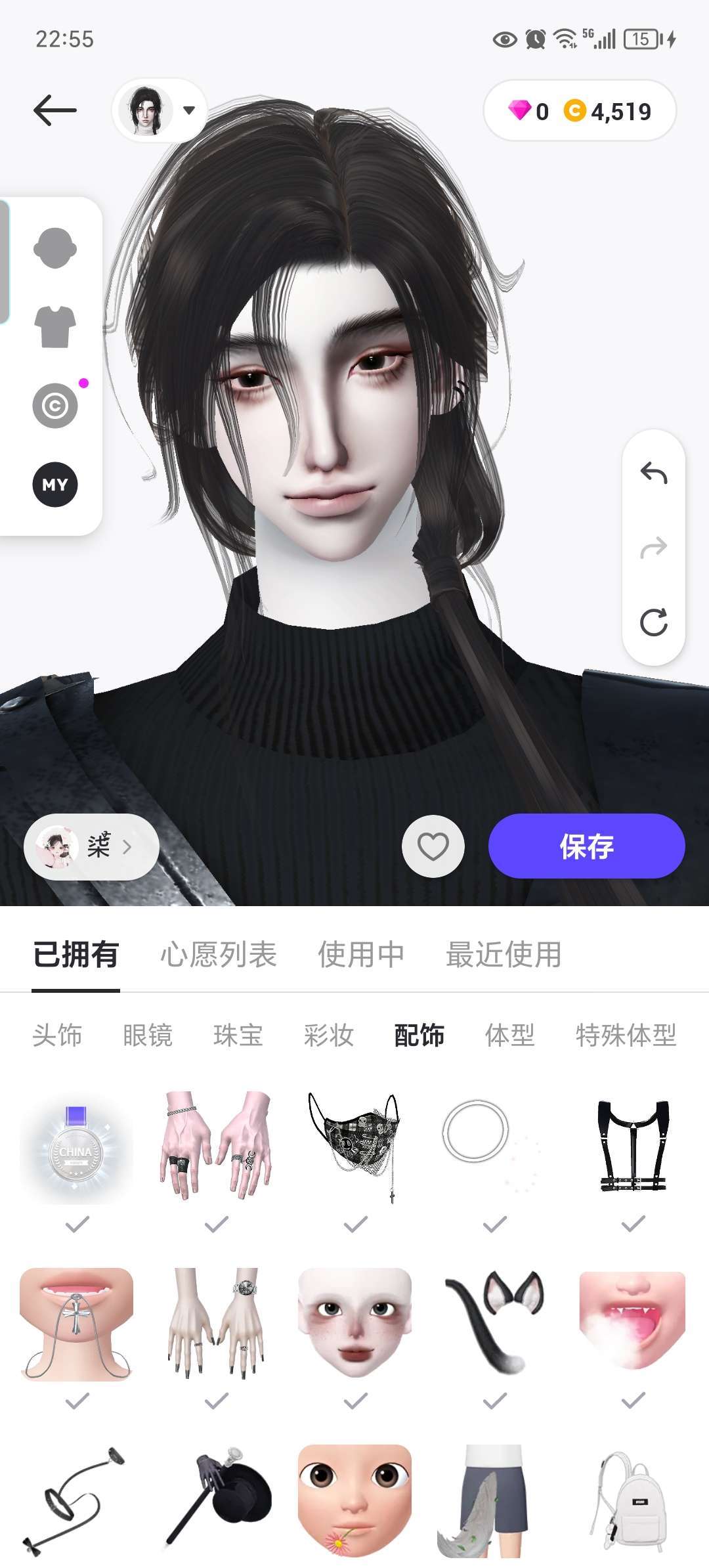Open the creator 柒 profile chip
This screenshot has width=709, height=1568.
click(92, 846)
